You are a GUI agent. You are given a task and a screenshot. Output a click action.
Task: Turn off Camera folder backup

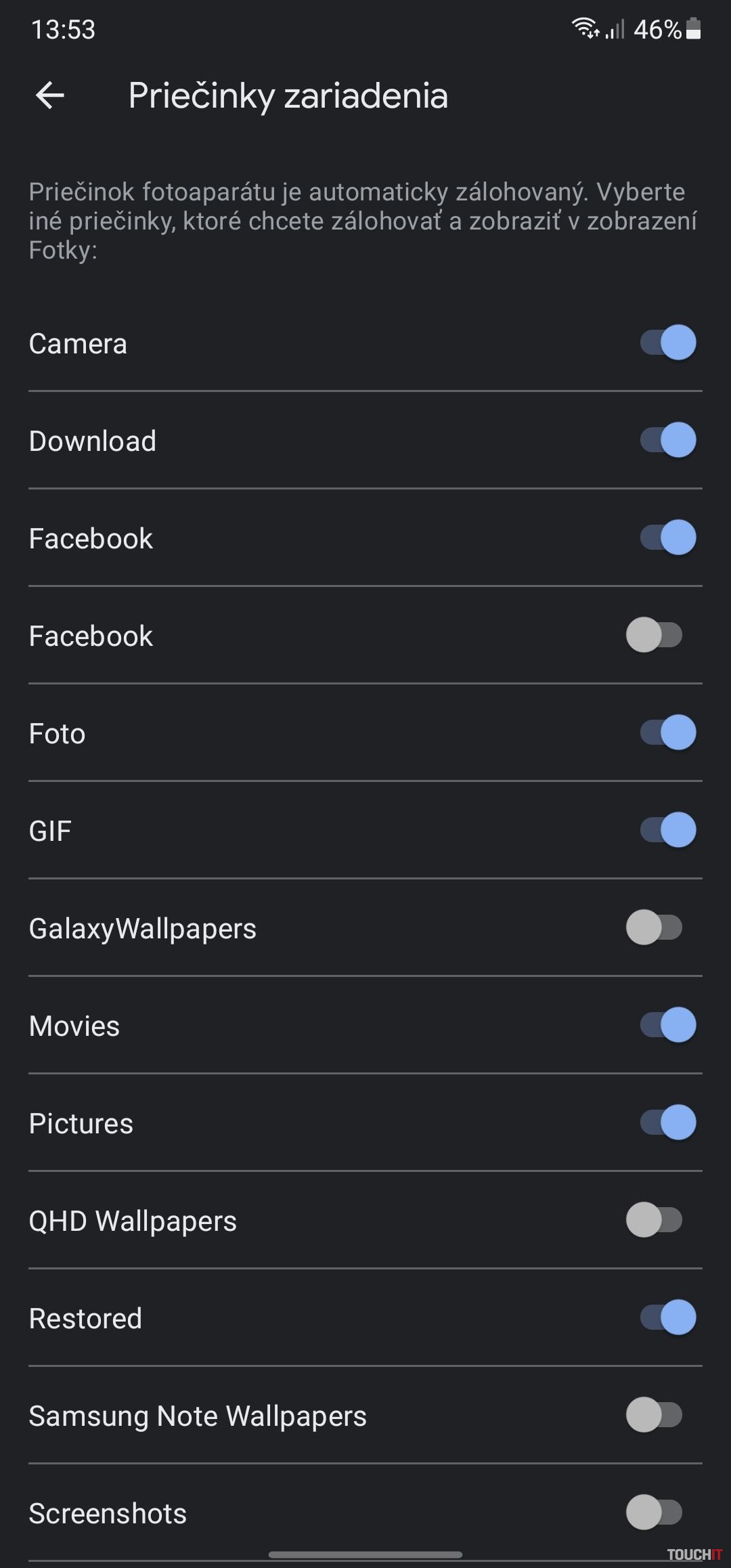click(667, 343)
